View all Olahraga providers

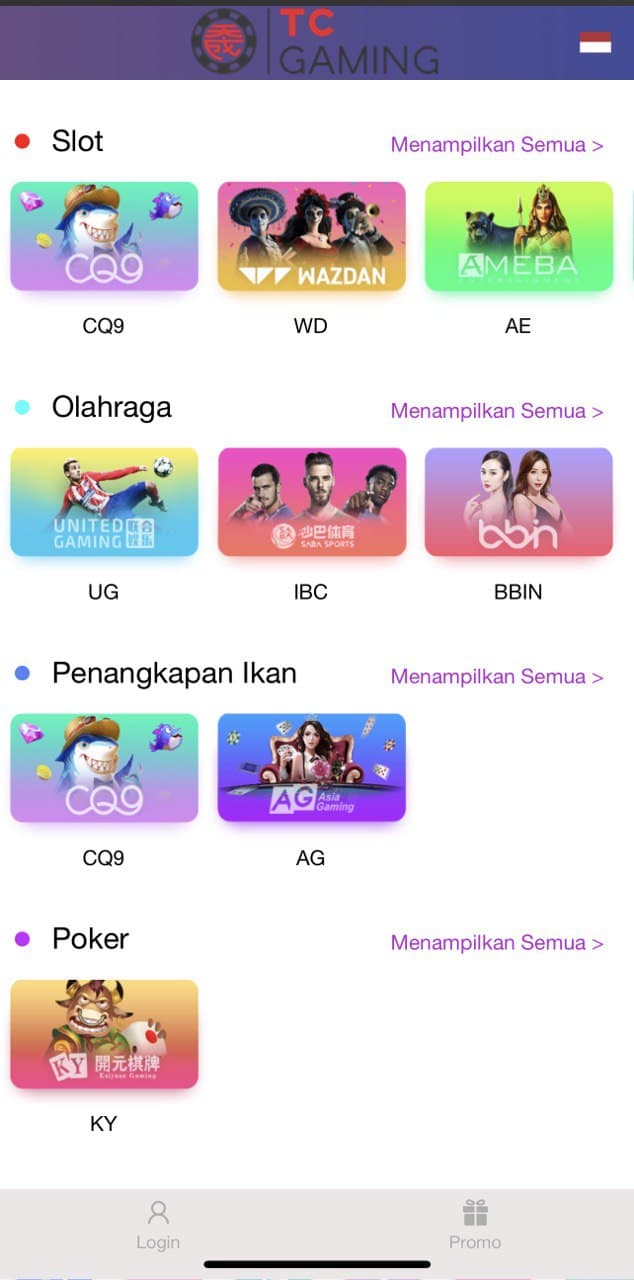click(x=497, y=411)
